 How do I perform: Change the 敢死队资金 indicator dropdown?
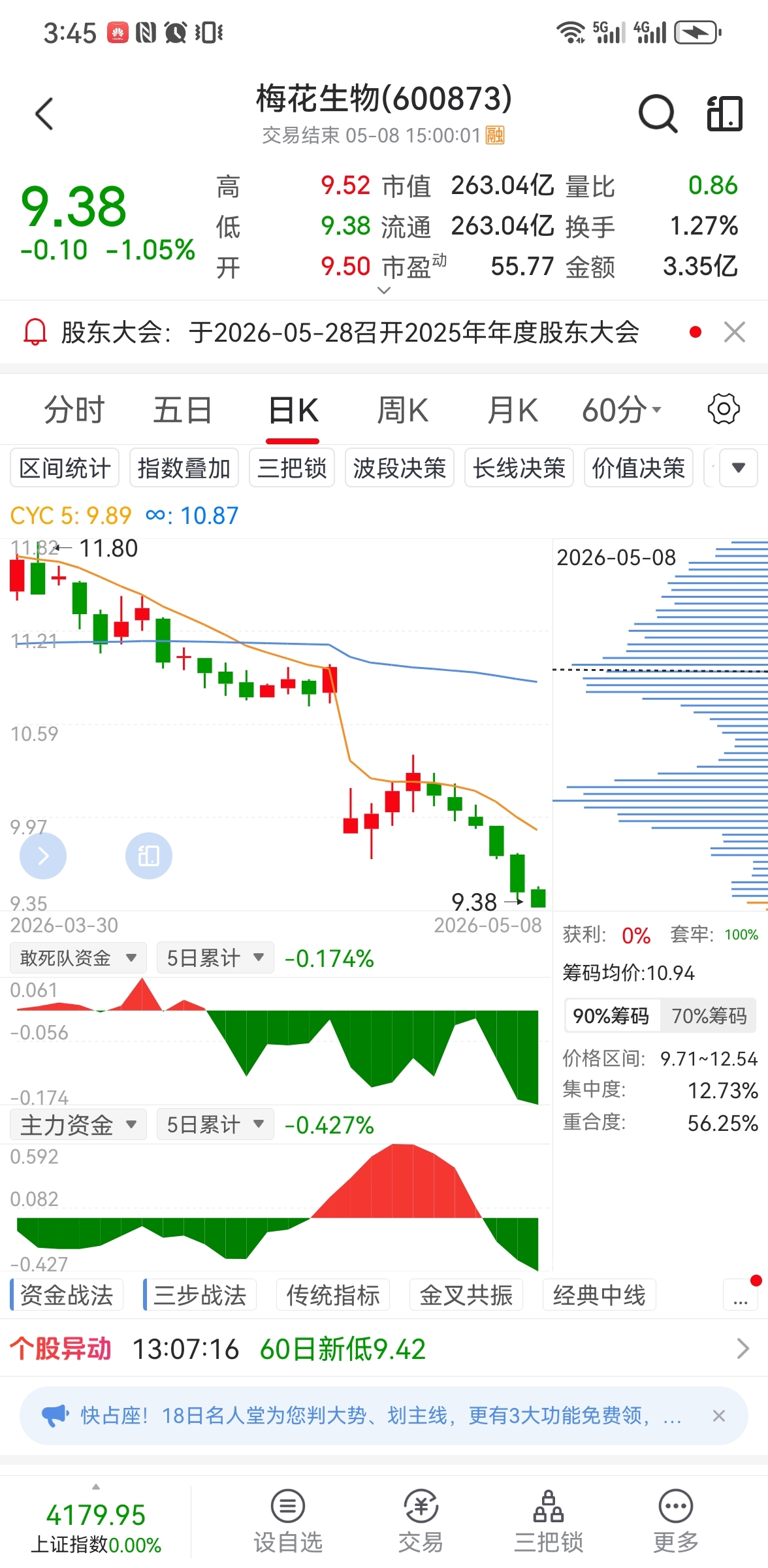tap(78, 958)
